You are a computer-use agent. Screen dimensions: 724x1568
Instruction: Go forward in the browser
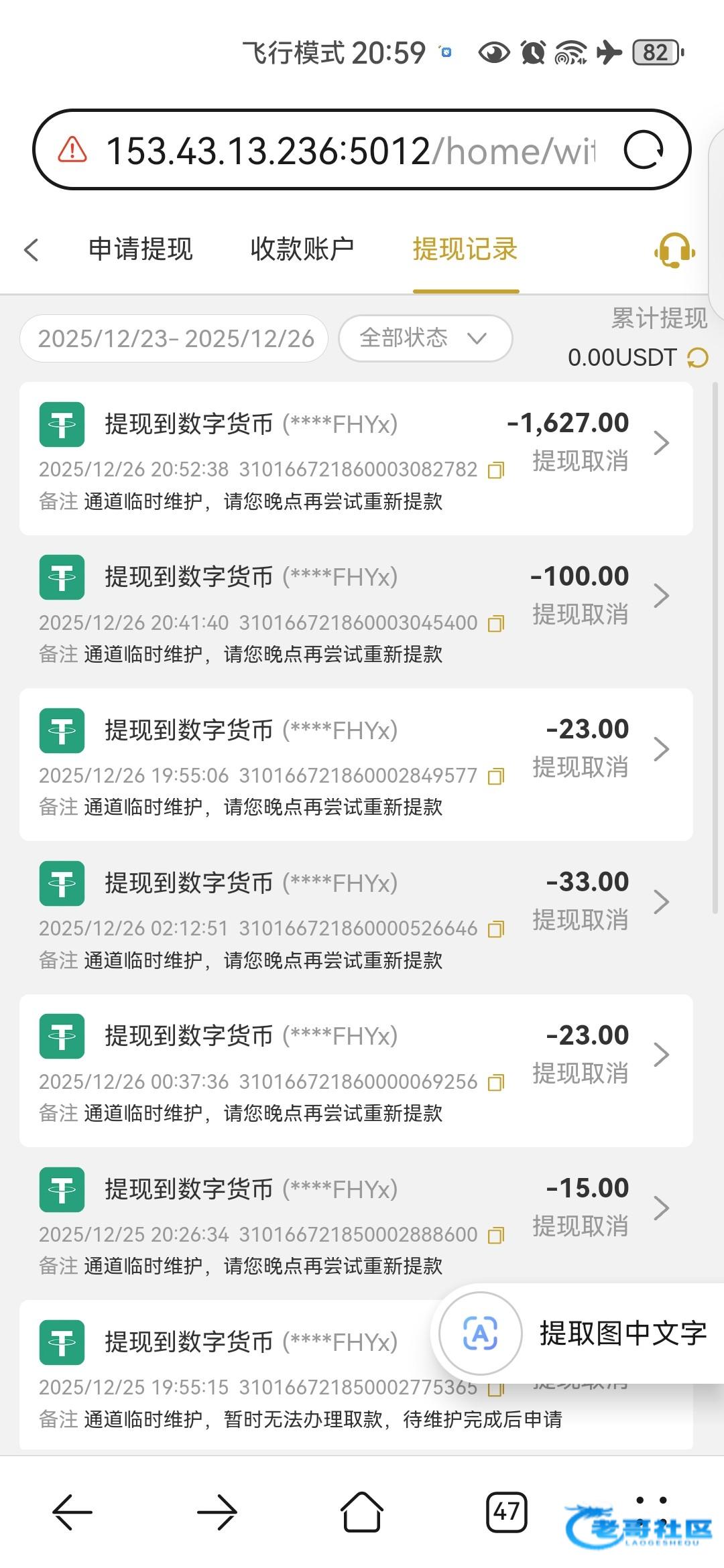217,1512
